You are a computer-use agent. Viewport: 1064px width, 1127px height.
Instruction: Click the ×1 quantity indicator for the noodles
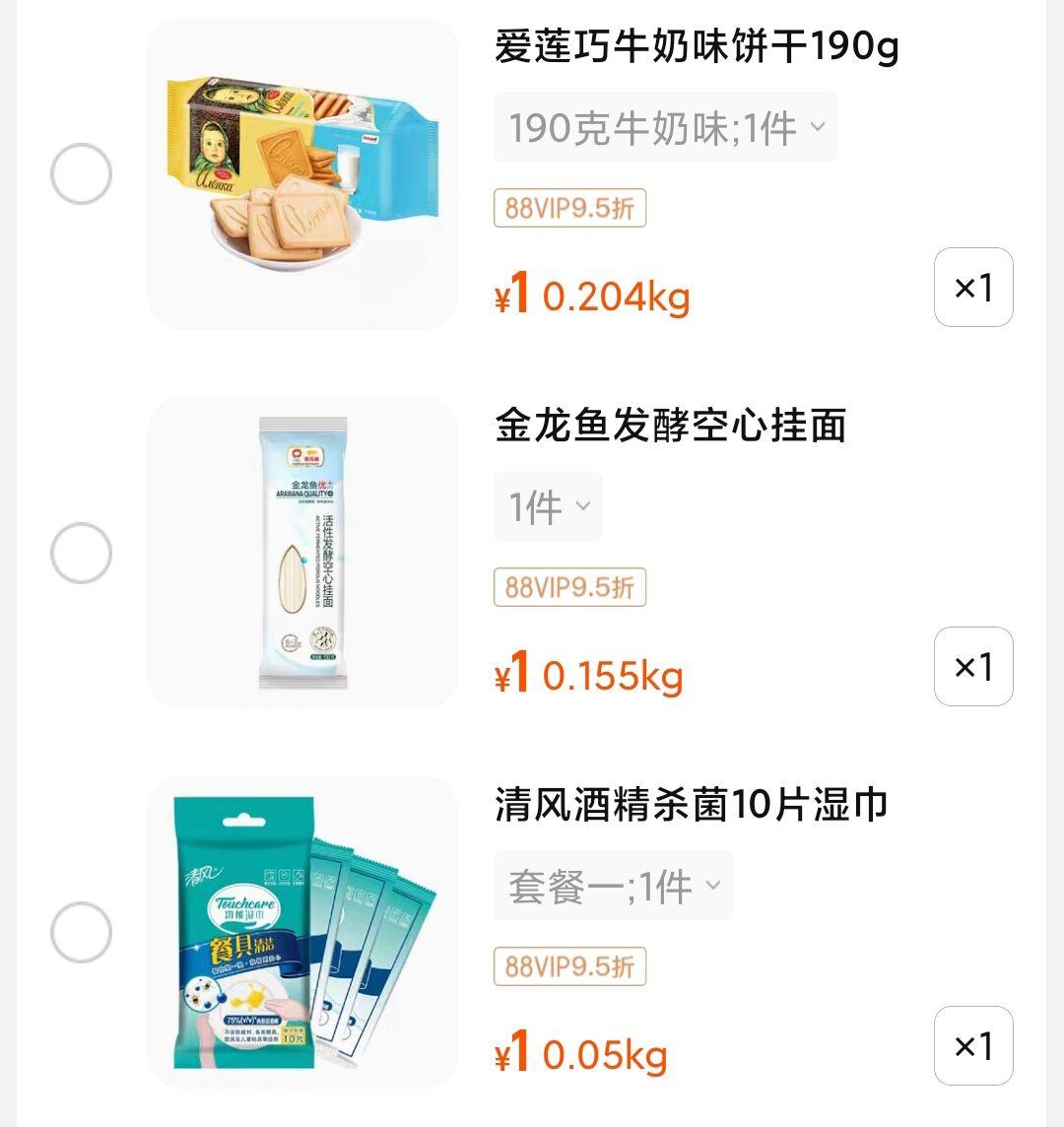(973, 667)
